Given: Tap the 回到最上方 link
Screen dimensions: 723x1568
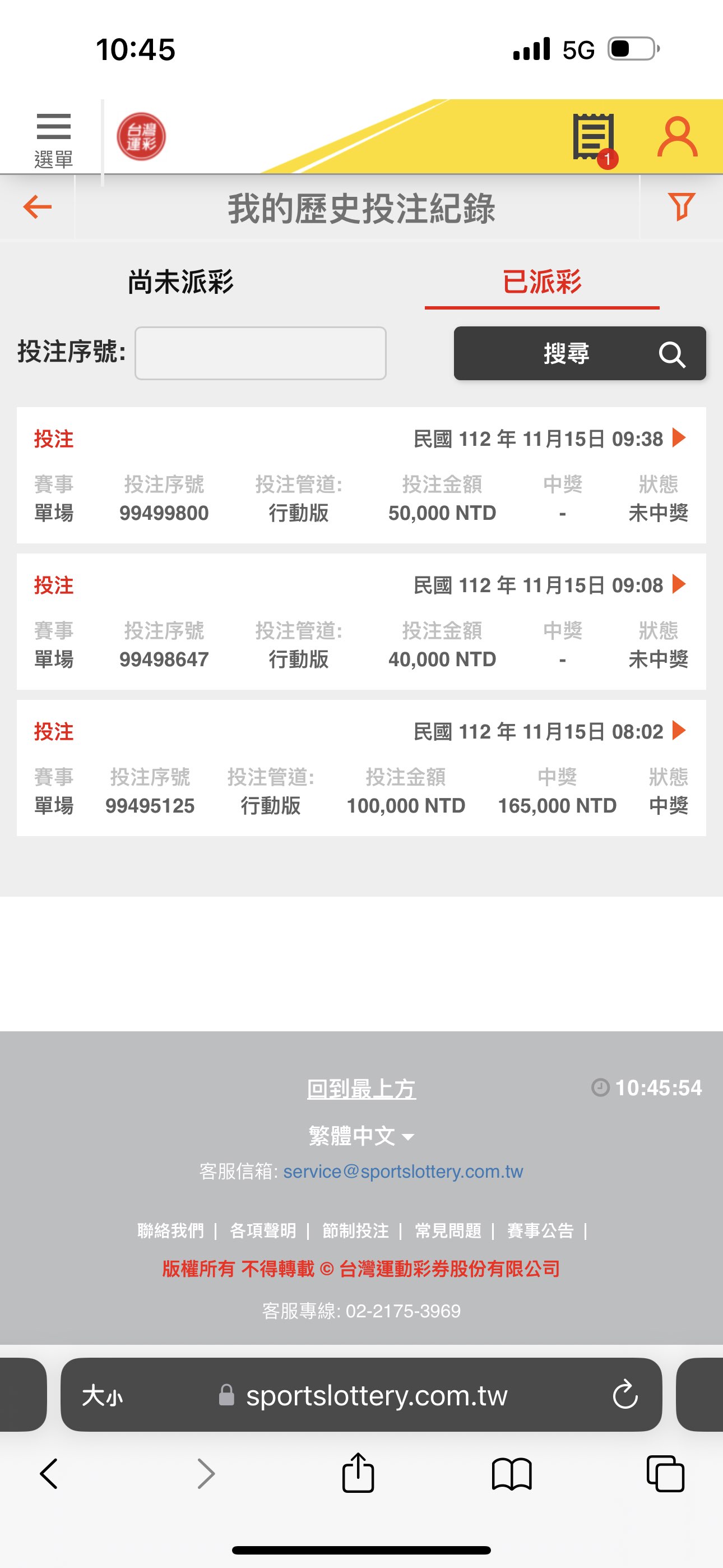Looking at the screenshot, I should [361, 1089].
